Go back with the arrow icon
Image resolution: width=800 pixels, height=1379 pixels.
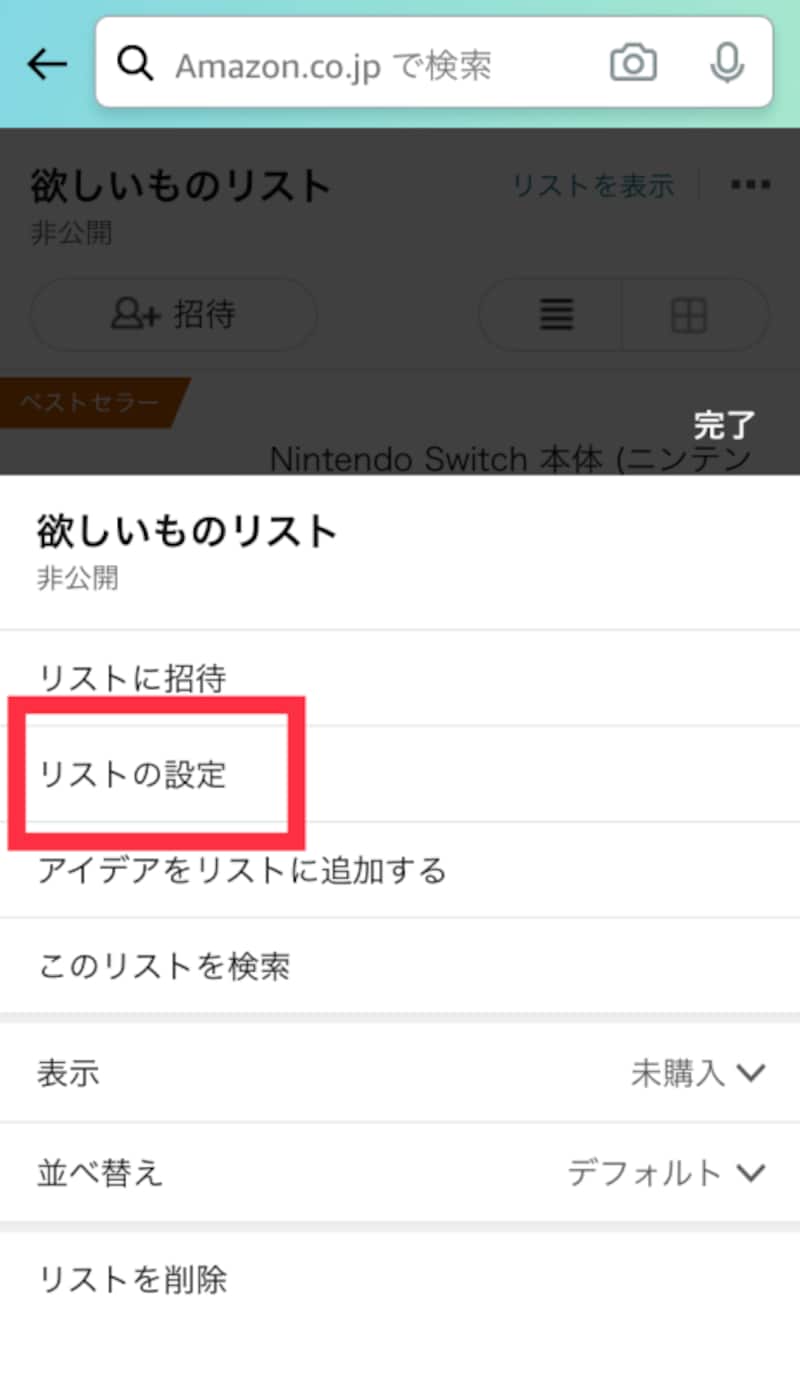[x=47, y=65]
